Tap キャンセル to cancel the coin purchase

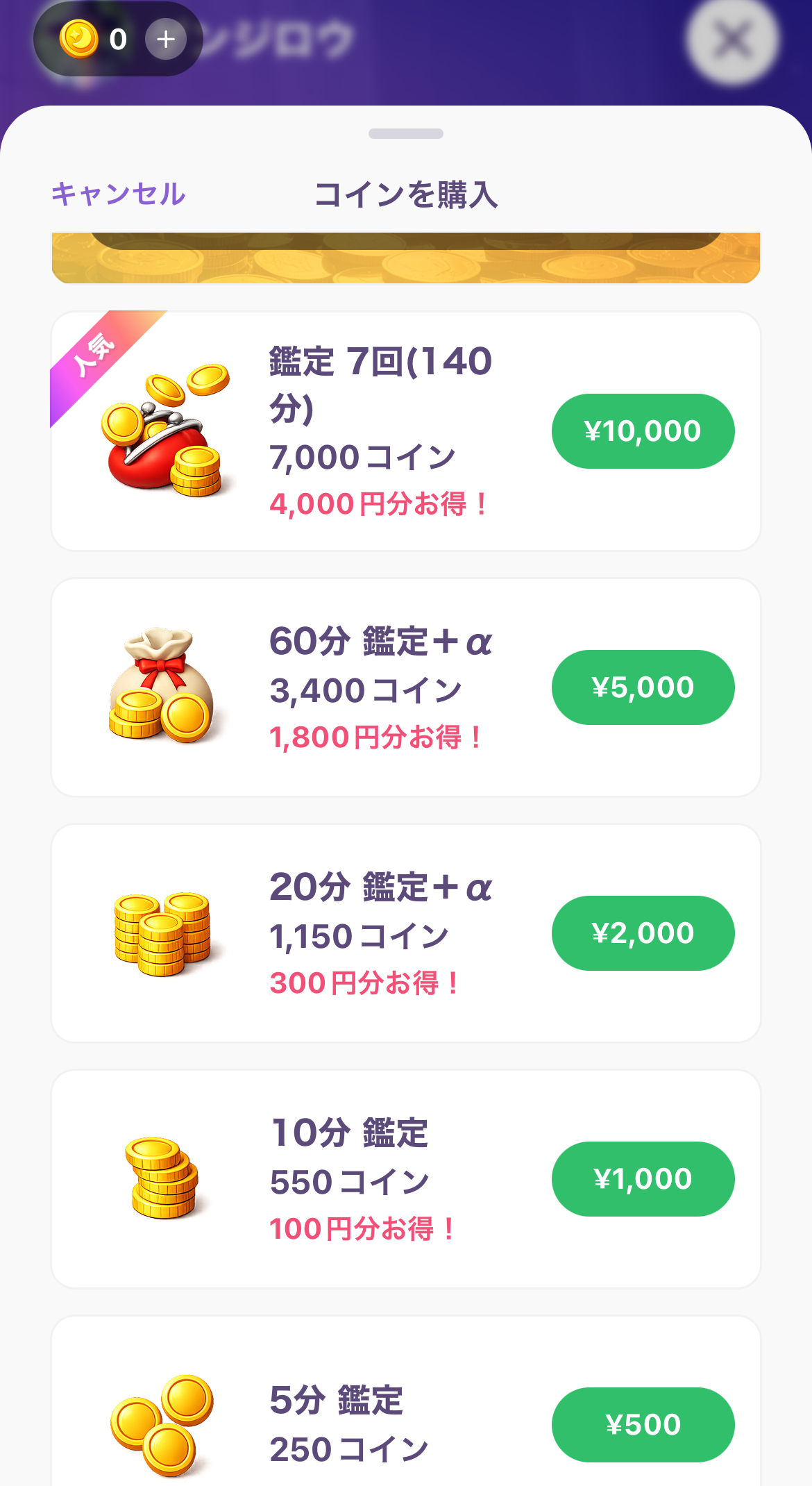[119, 194]
